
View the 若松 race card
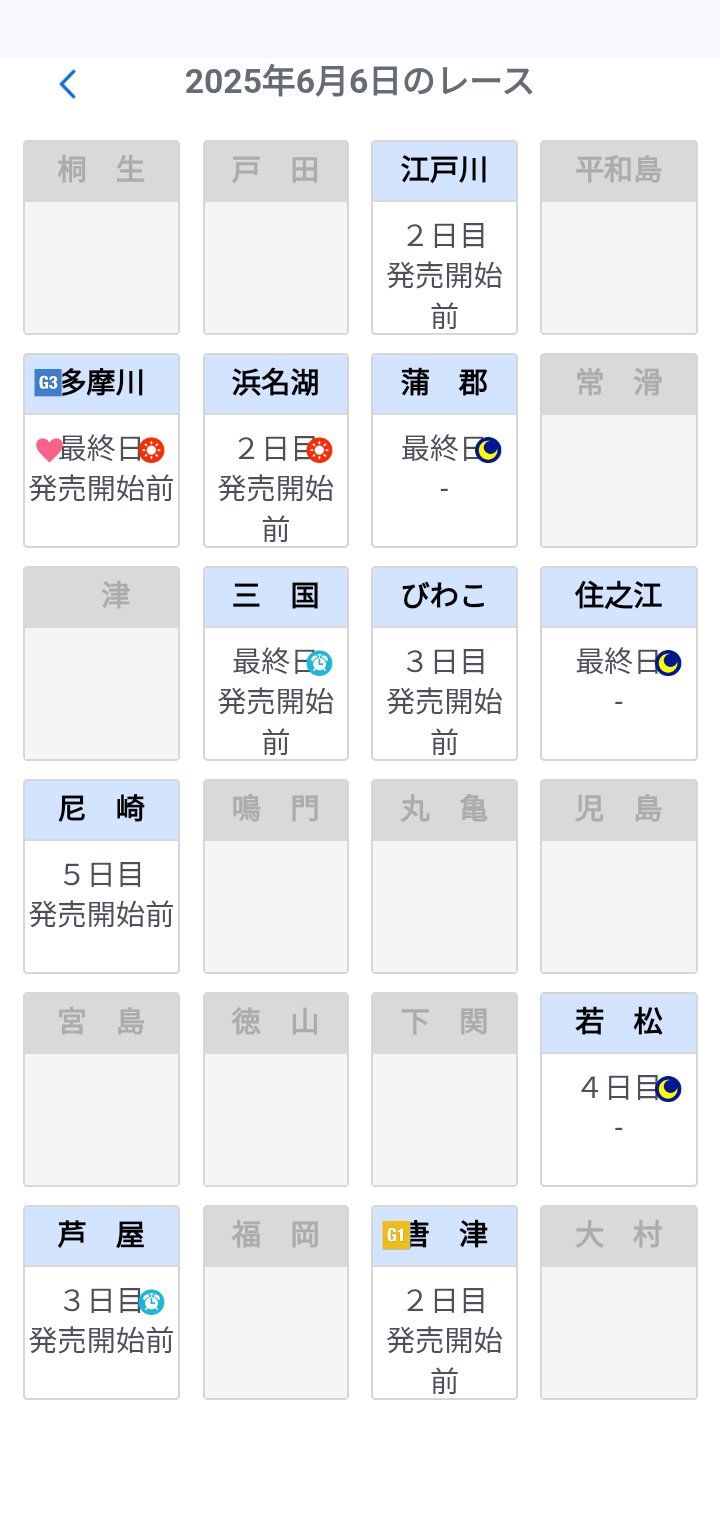tap(618, 1089)
